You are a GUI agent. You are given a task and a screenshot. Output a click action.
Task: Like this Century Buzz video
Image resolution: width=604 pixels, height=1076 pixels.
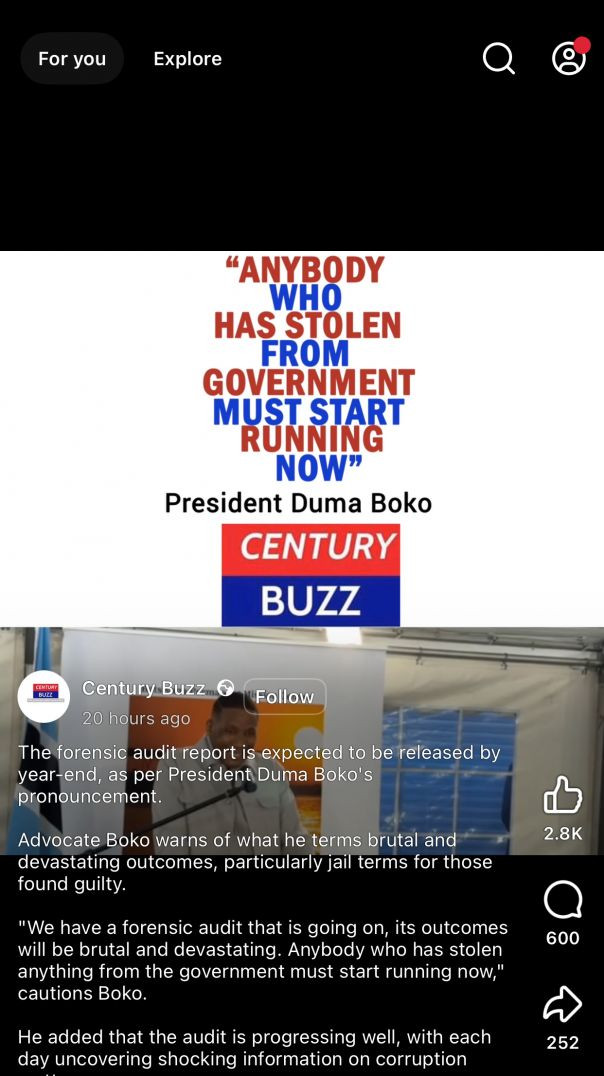click(x=562, y=796)
